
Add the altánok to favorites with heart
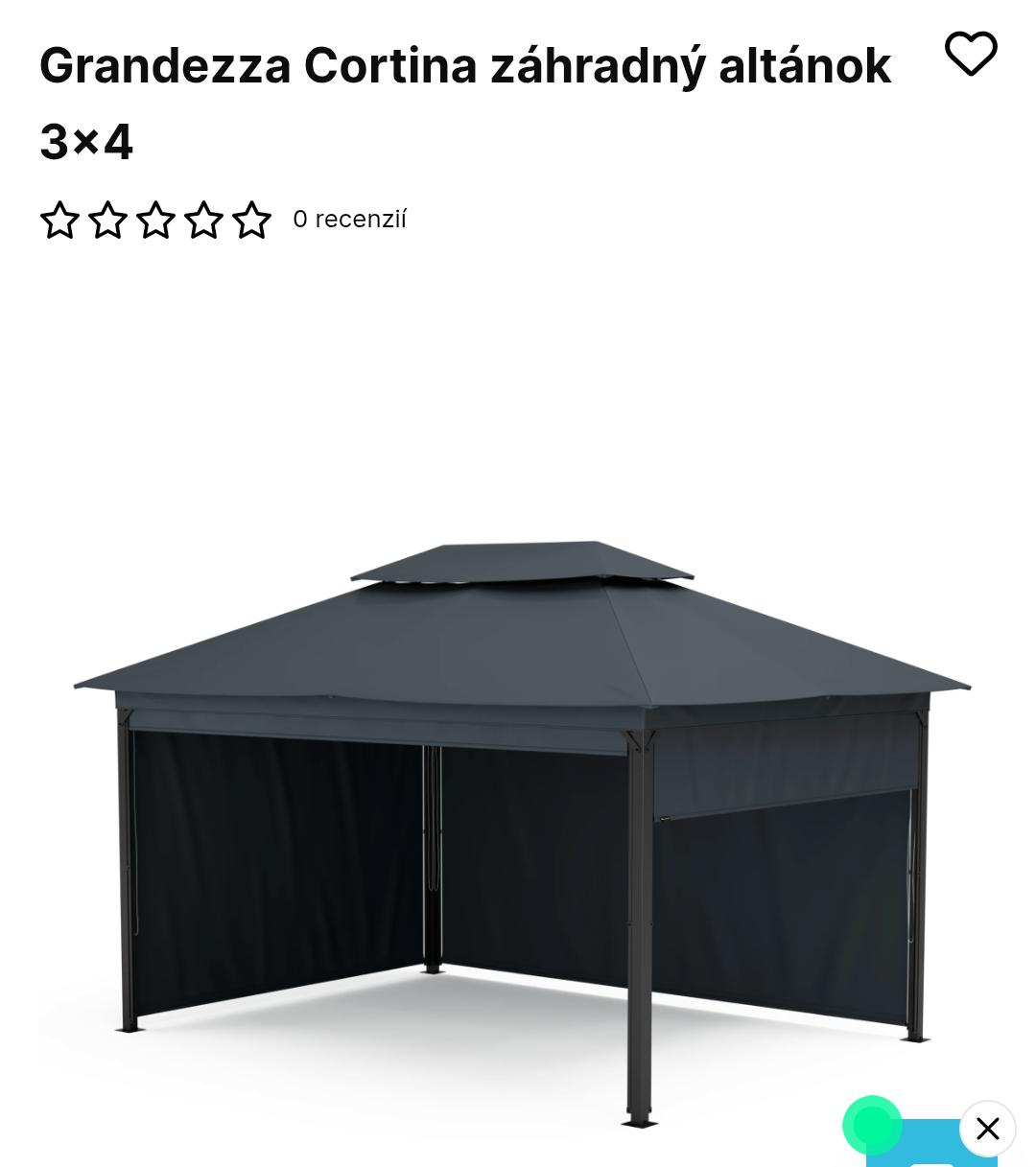coord(971,53)
